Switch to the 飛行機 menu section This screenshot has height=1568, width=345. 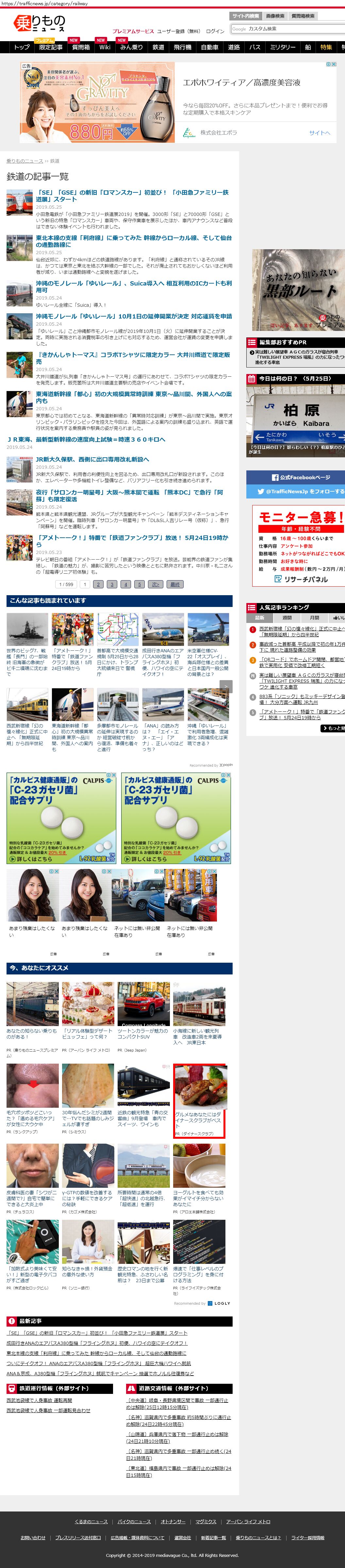pos(183,47)
